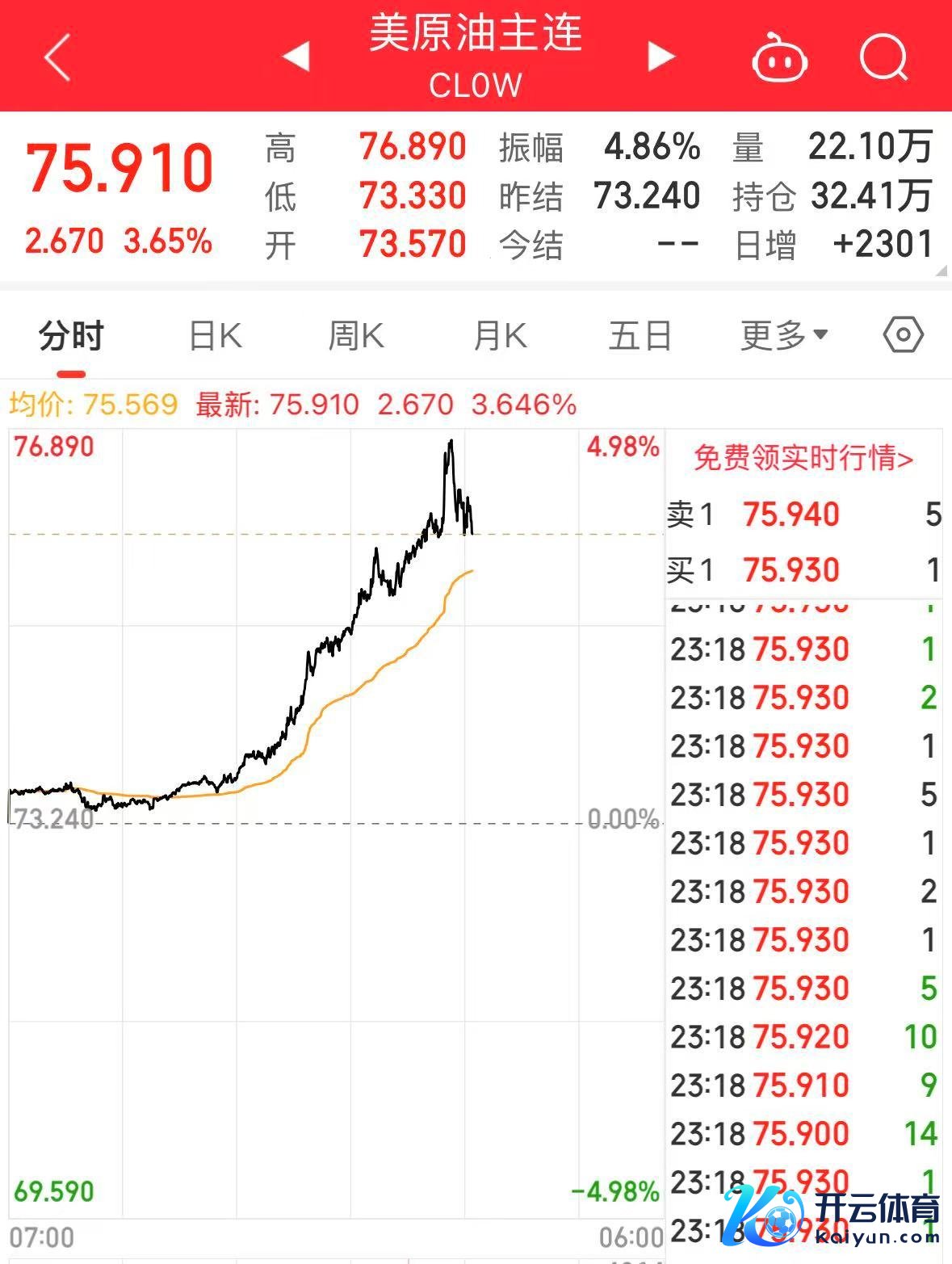This screenshot has height=1264, width=952.
Task: Open the robot assistant icon
Action: [779, 58]
